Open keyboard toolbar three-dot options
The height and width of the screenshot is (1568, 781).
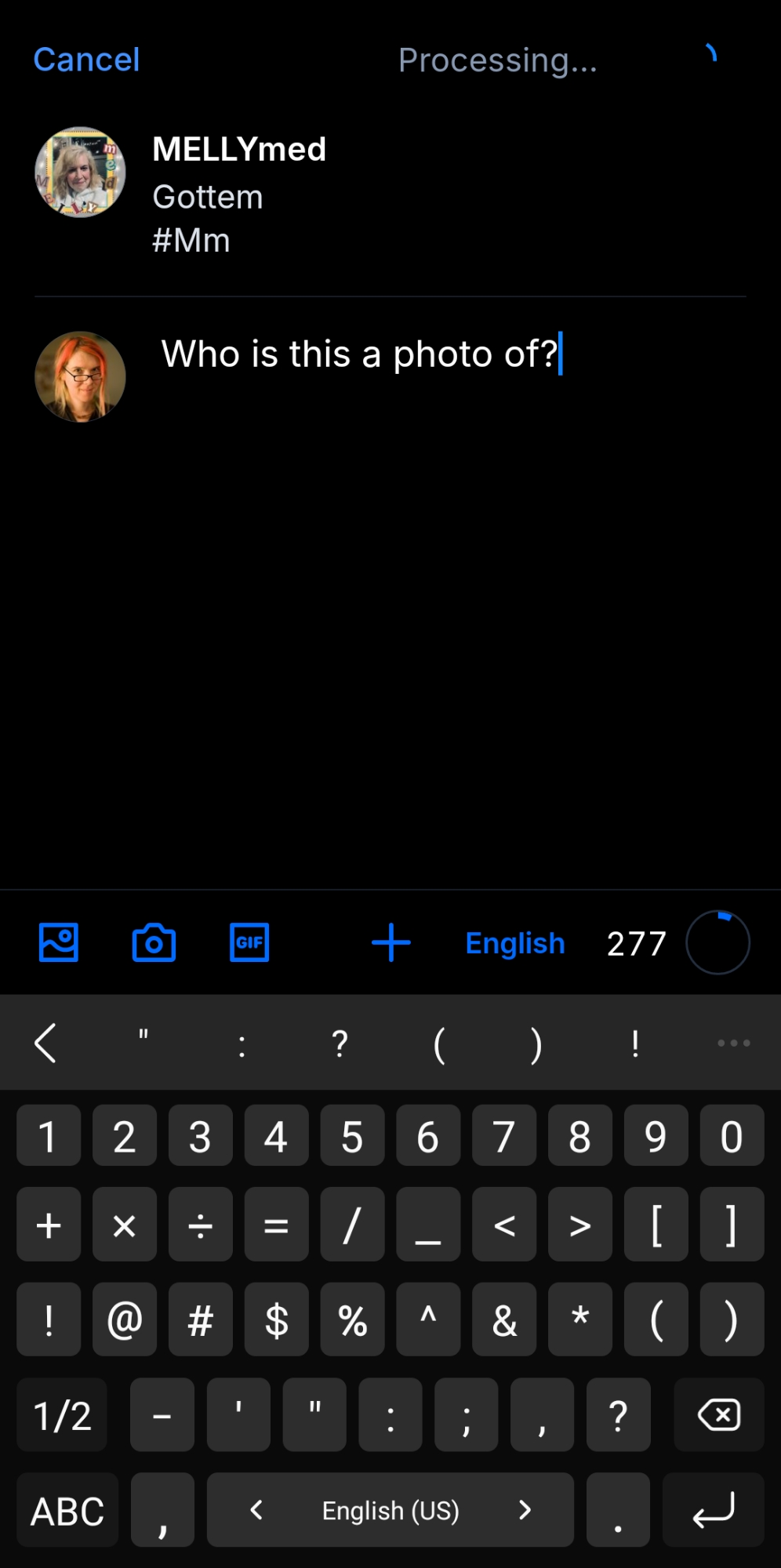(733, 1044)
